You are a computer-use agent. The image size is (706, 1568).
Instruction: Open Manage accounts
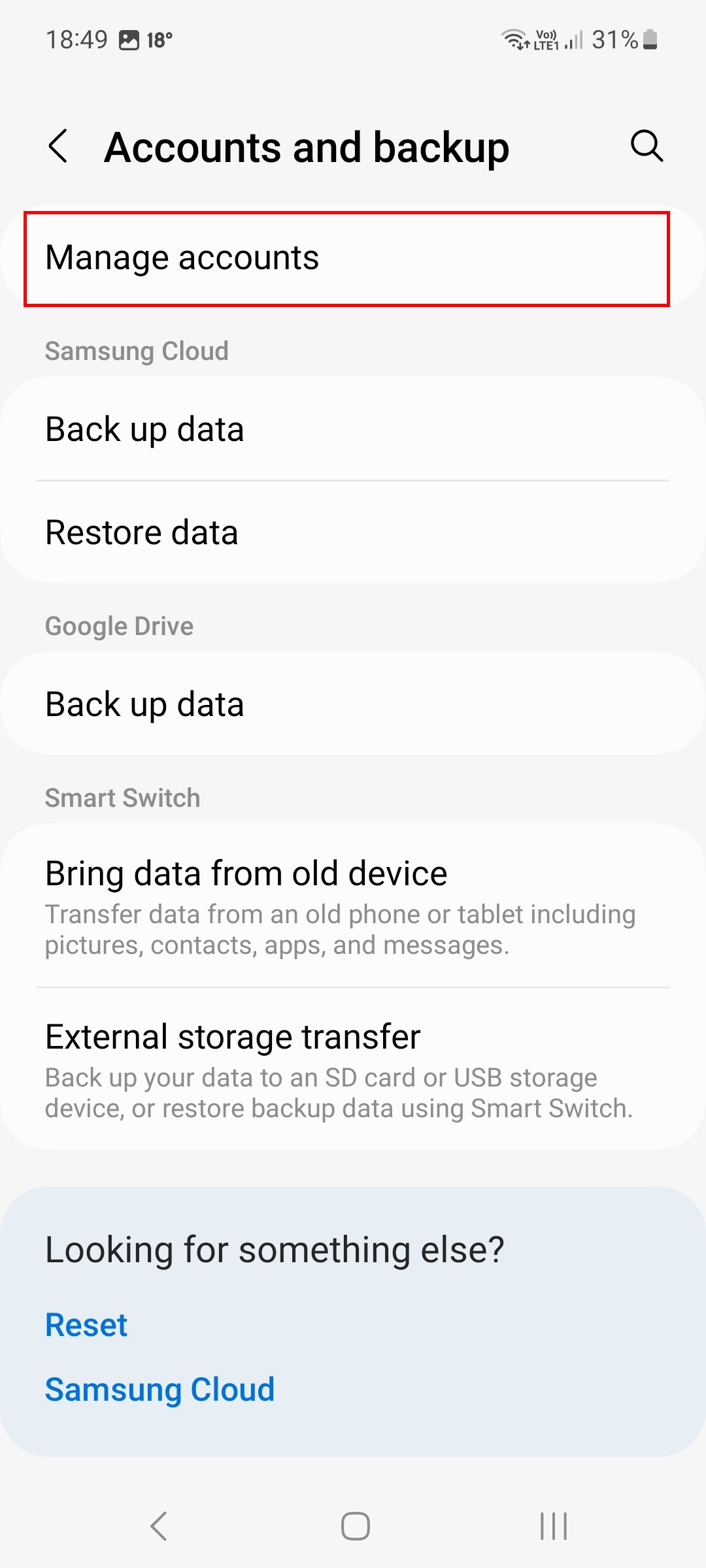point(353,257)
